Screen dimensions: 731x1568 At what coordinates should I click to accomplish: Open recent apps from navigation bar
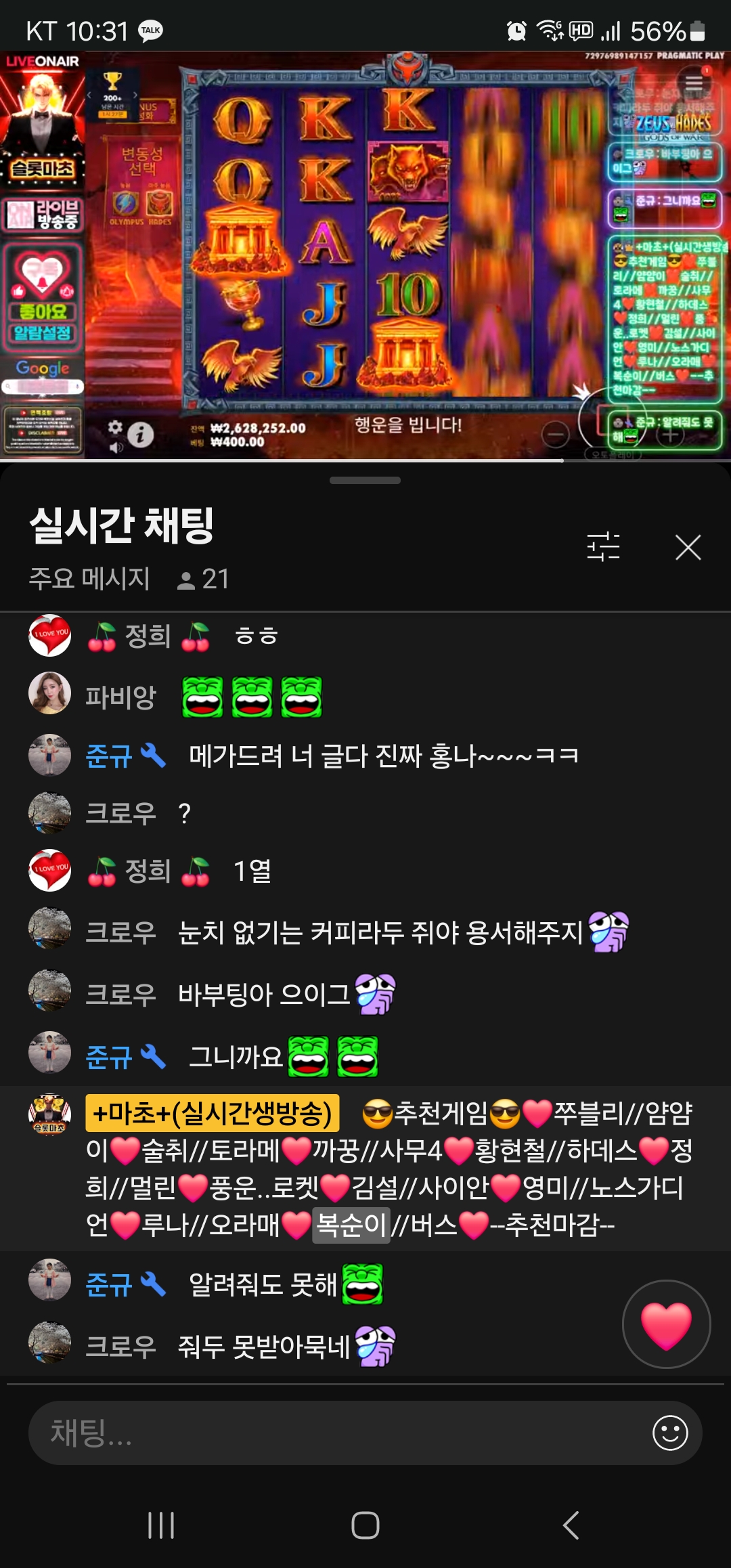click(x=161, y=1525)
